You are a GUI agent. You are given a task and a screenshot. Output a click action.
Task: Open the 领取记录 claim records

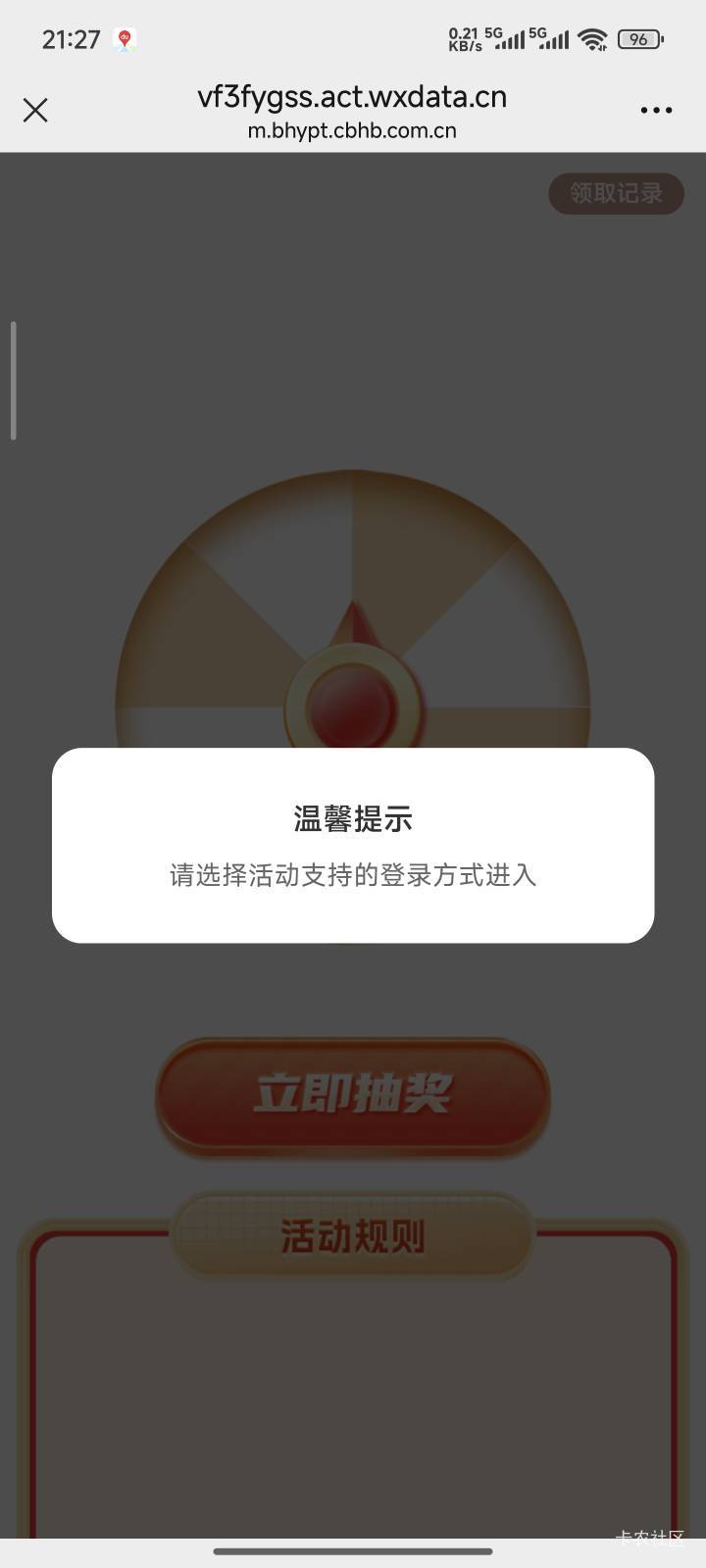tap(616, 193)
